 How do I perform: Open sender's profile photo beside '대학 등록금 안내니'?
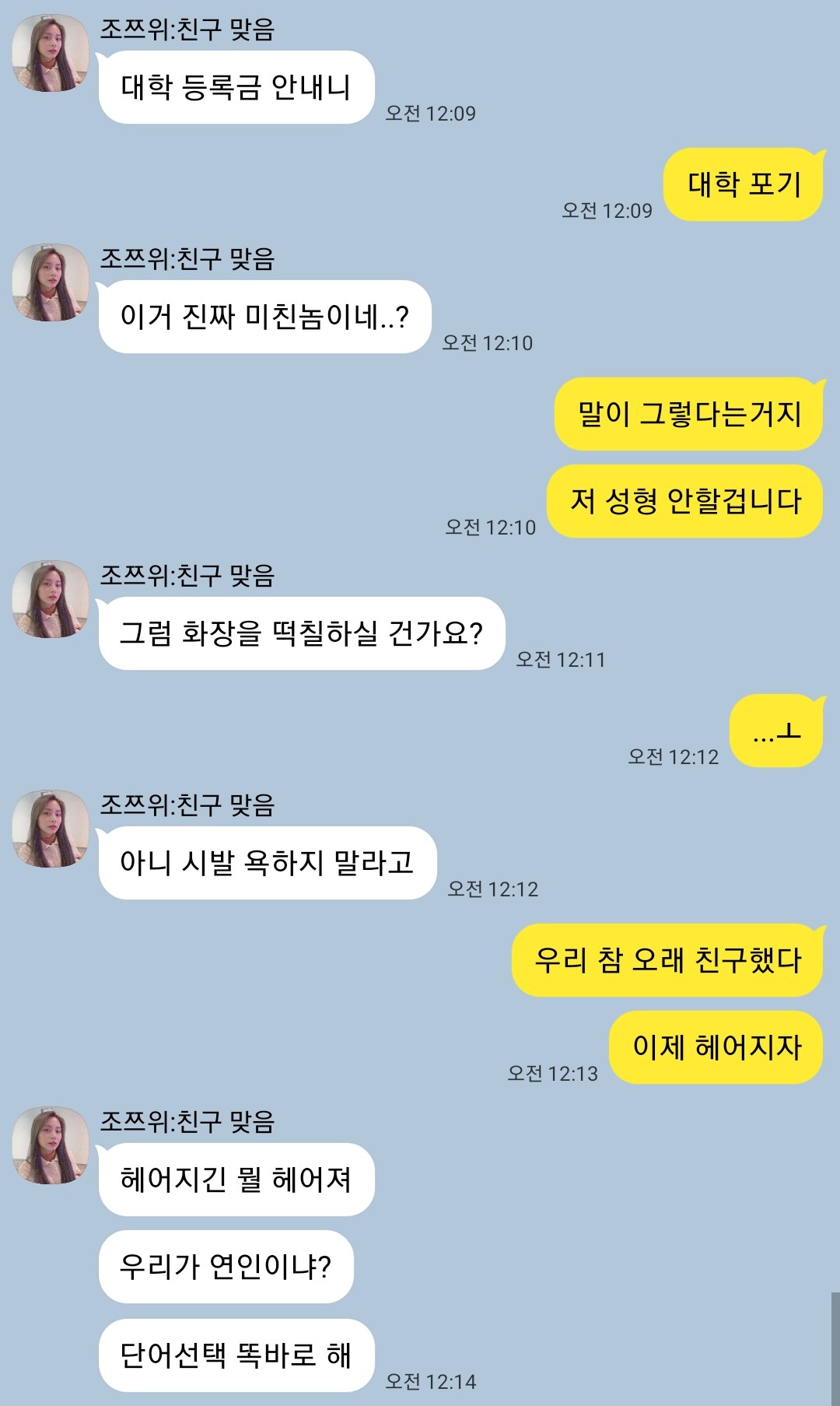pyautogui.click(x=51, y=53)
